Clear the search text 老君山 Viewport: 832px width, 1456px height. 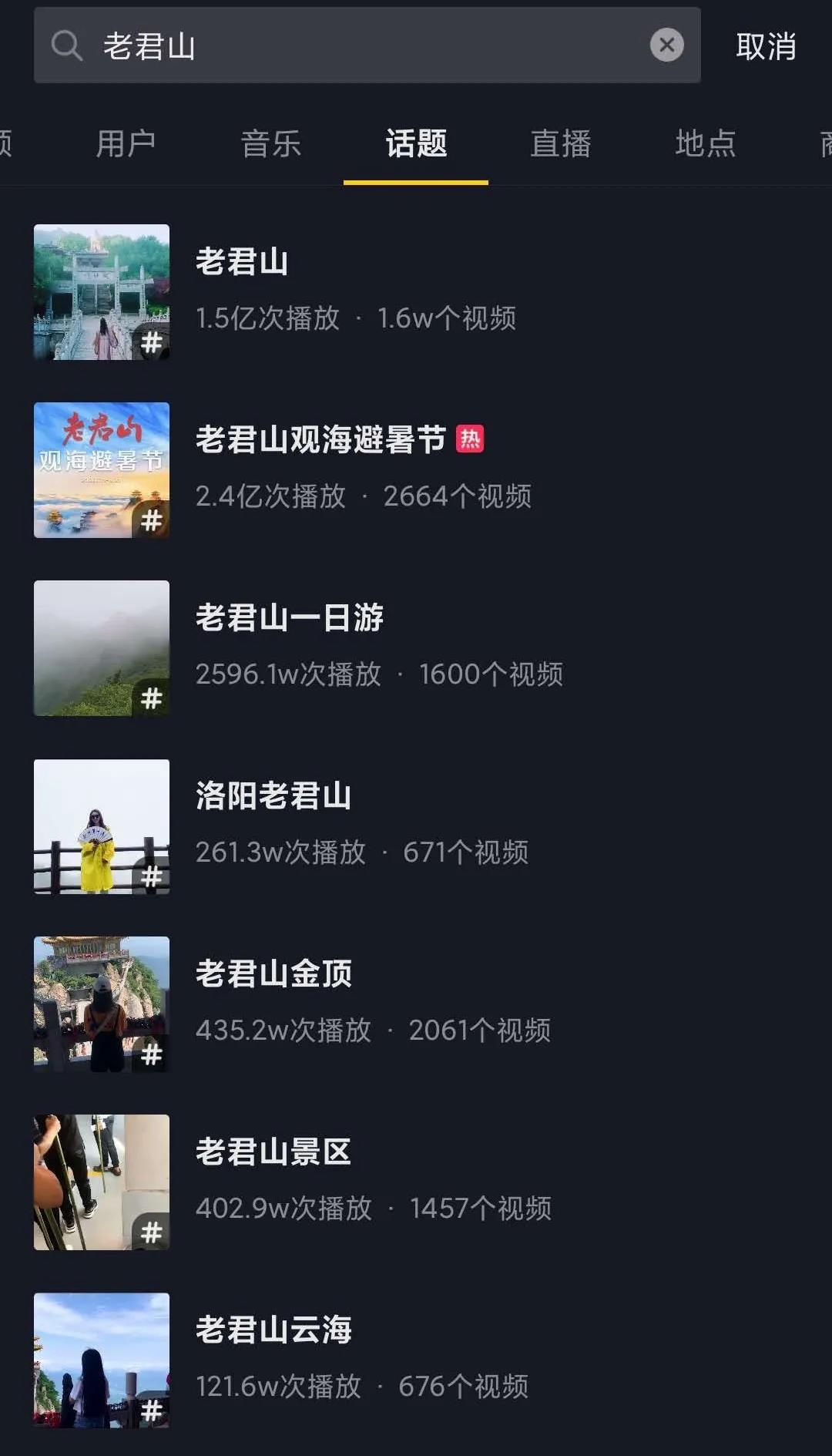click(x=666, y=45)
